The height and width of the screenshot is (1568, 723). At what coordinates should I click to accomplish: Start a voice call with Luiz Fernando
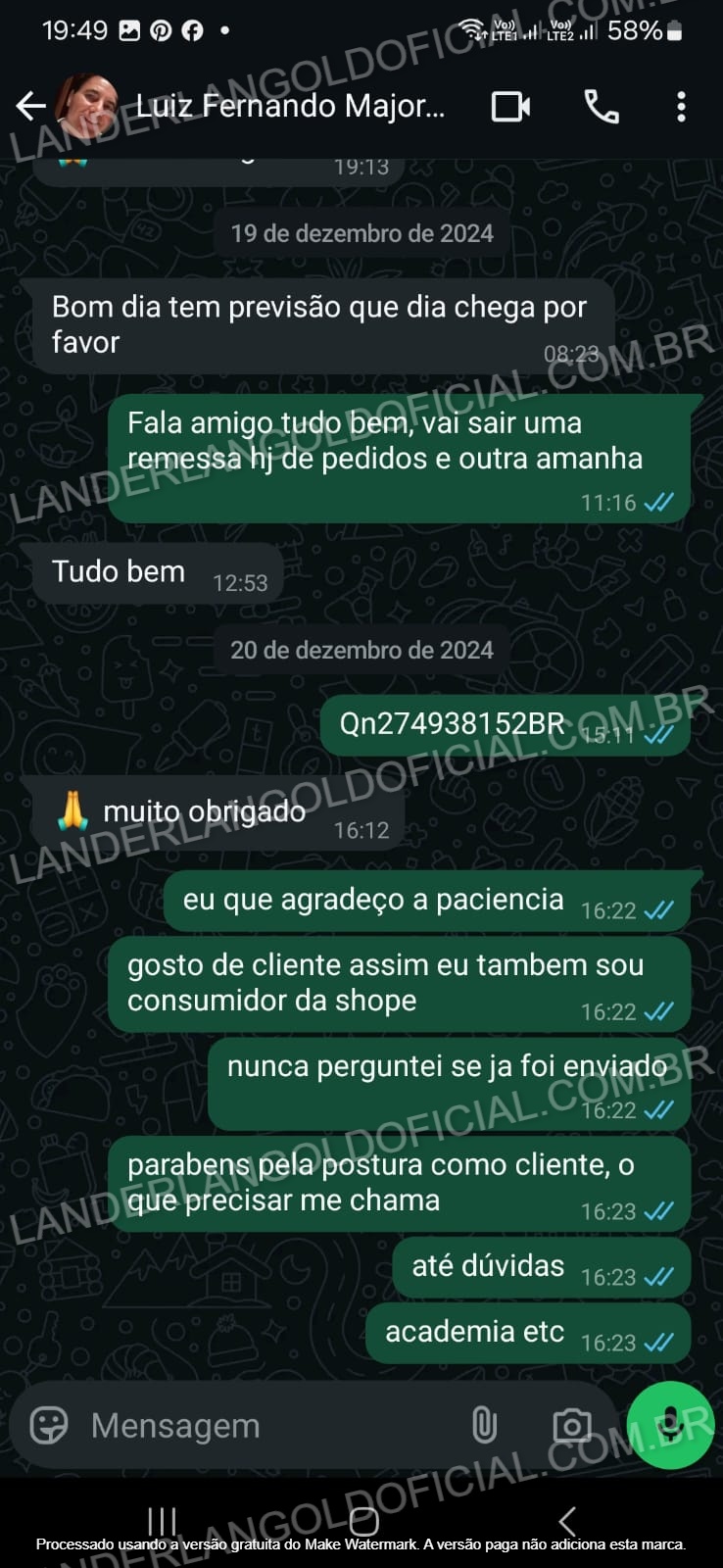click(602, 106)
